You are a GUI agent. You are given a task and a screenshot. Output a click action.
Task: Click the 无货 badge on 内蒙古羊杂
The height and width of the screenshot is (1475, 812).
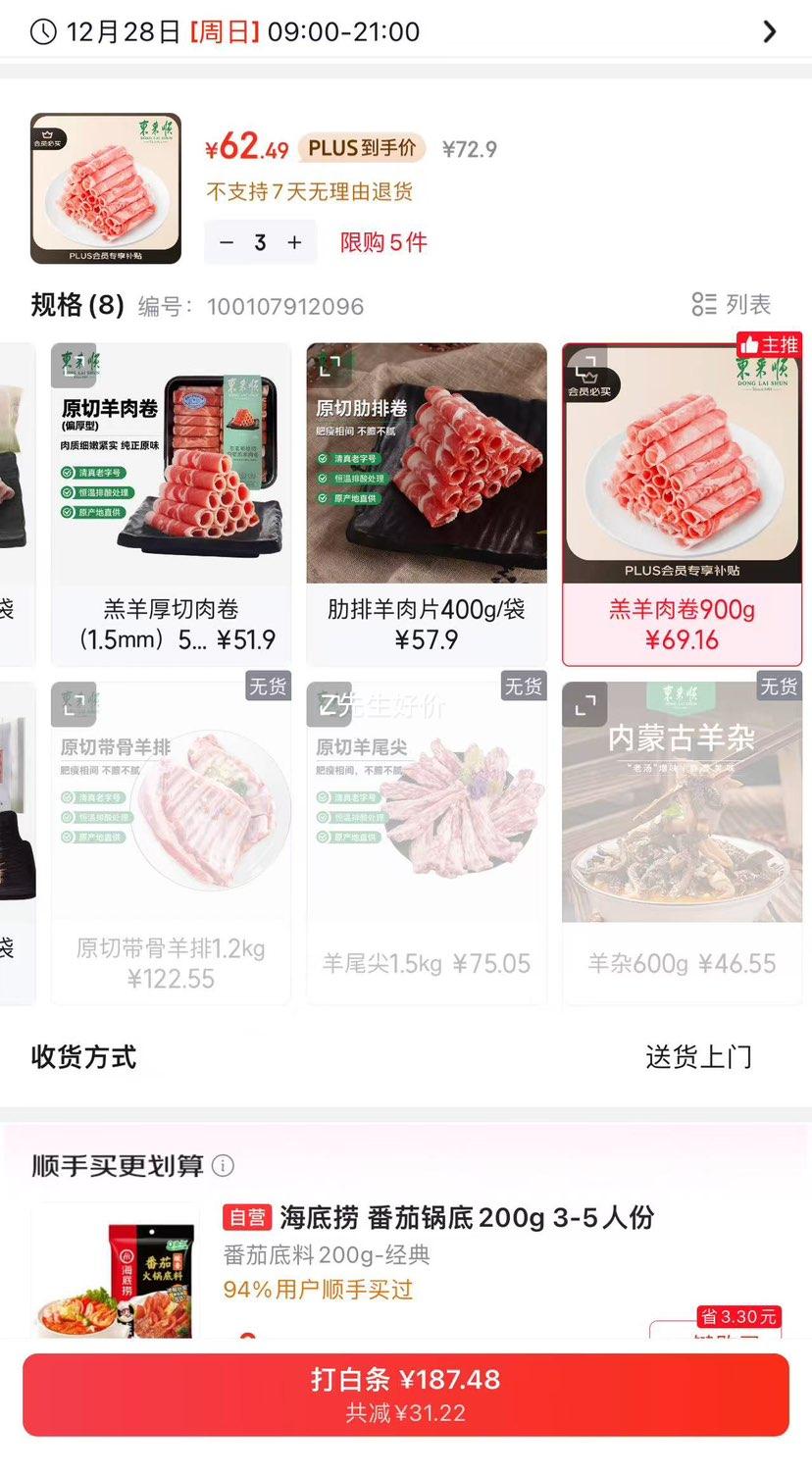[779, 687]
